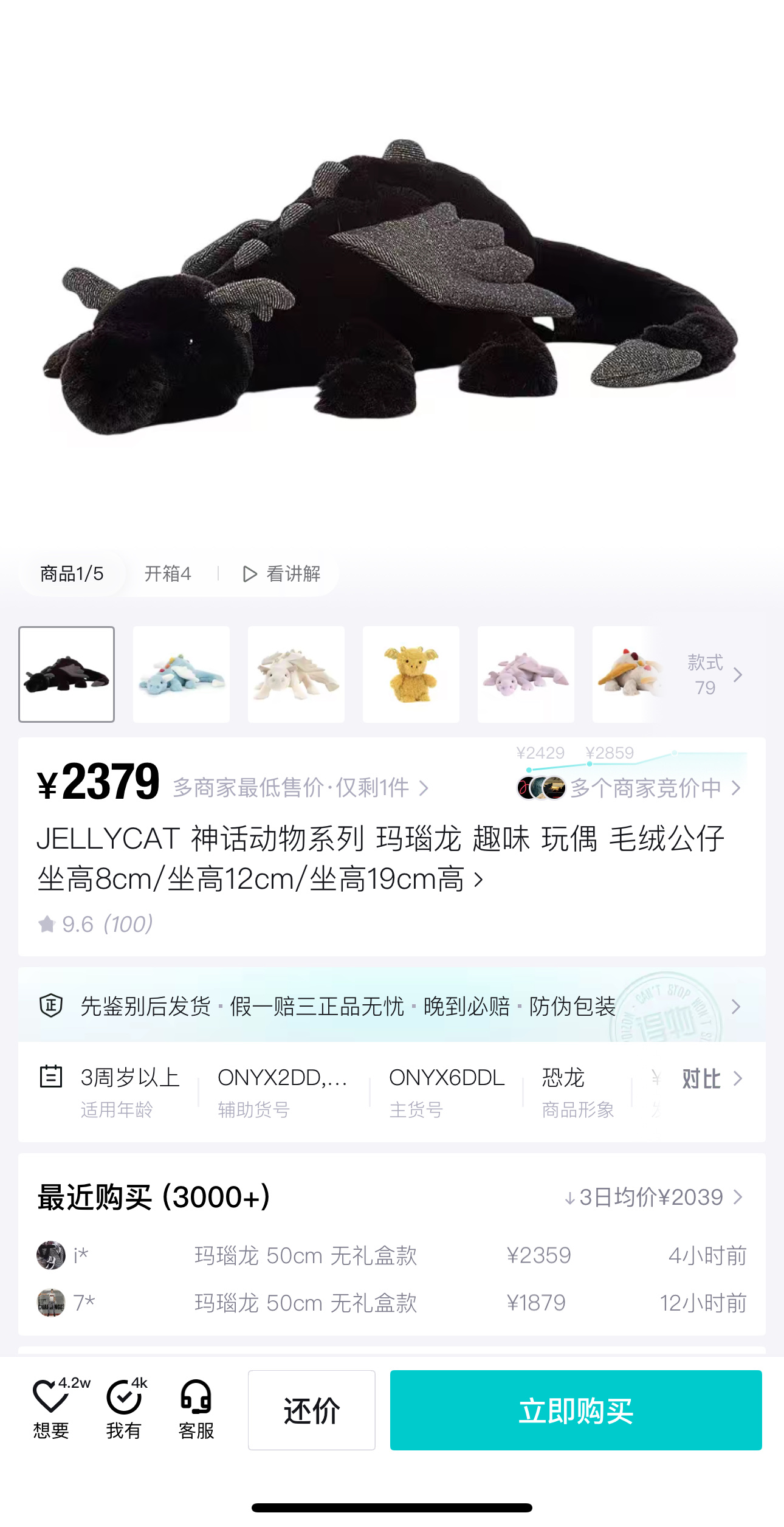Choose the yellow dragon style thumbnail
Screen dimensions: 784x1527
coord(411,674)
